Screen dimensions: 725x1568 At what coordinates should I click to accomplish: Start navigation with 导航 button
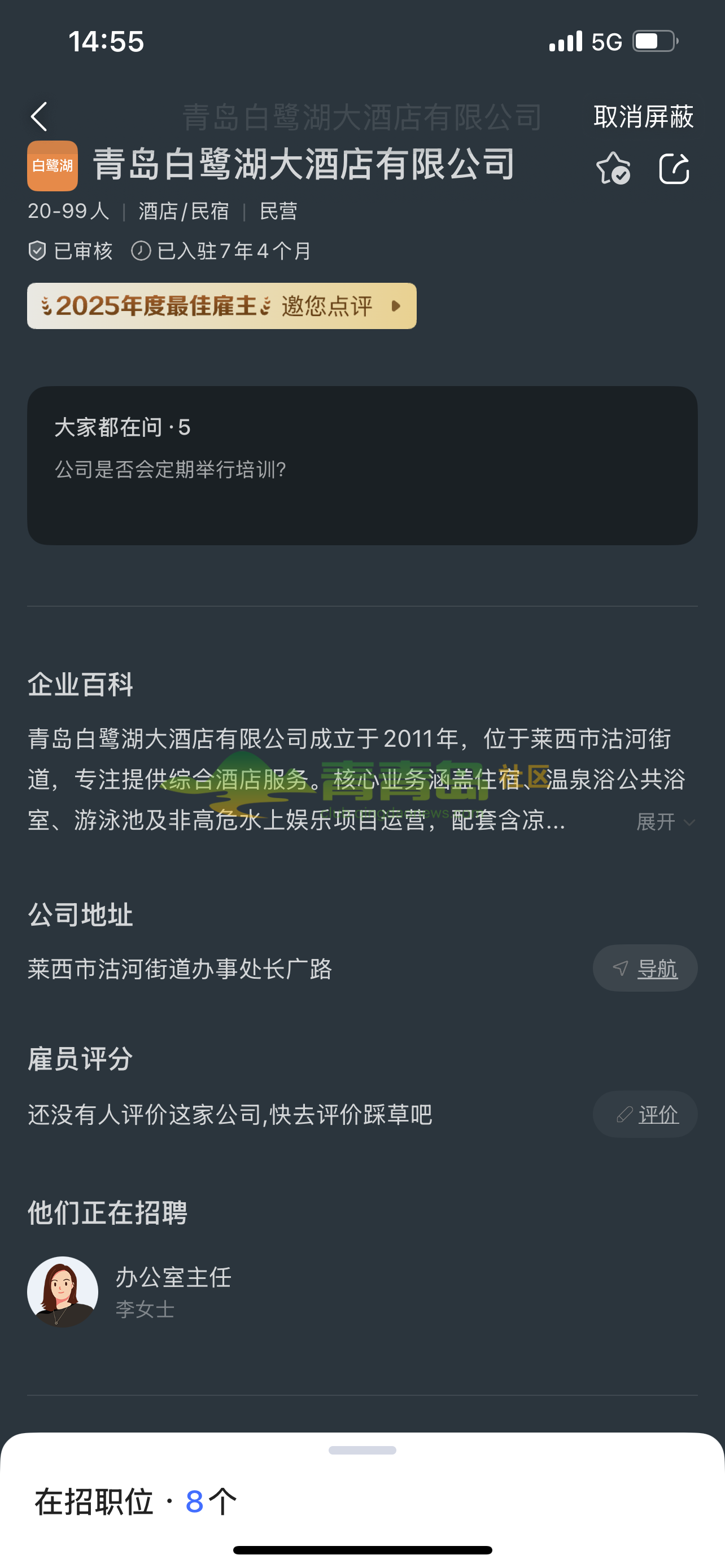pos(645,968)
